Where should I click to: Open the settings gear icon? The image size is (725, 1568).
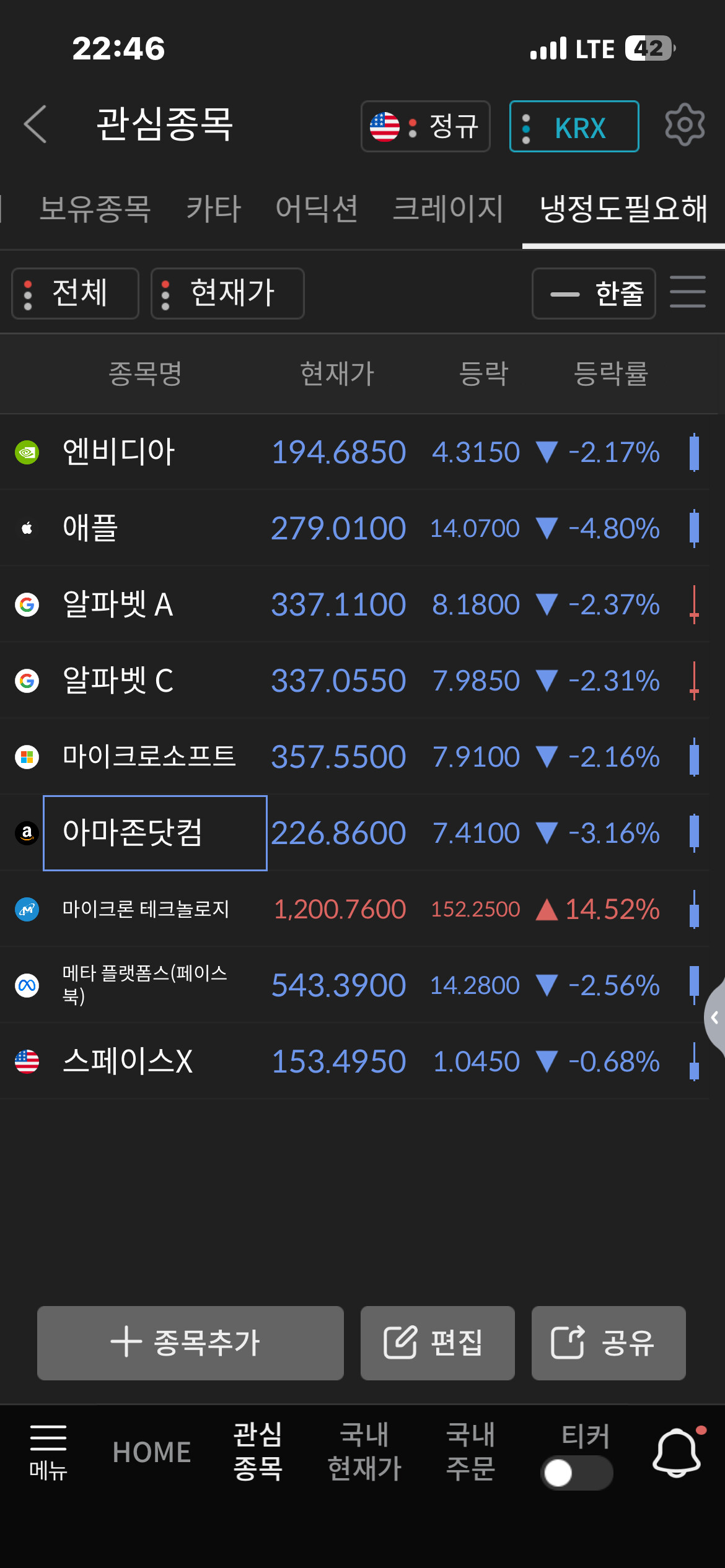[x=685, y=124]
